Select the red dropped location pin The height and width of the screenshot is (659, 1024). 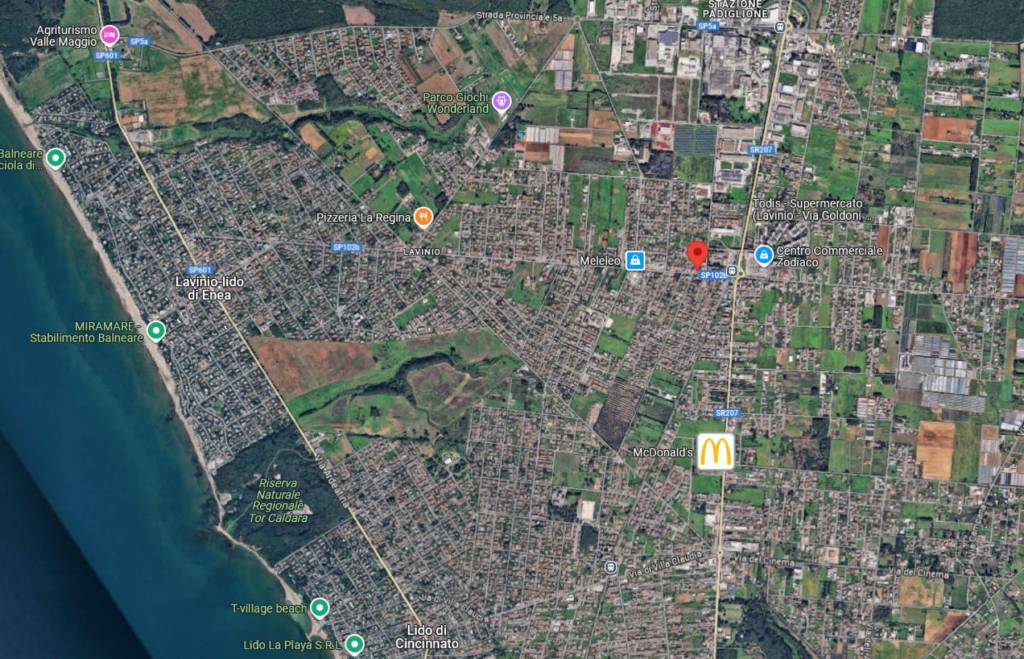click(x=698, y=254)
